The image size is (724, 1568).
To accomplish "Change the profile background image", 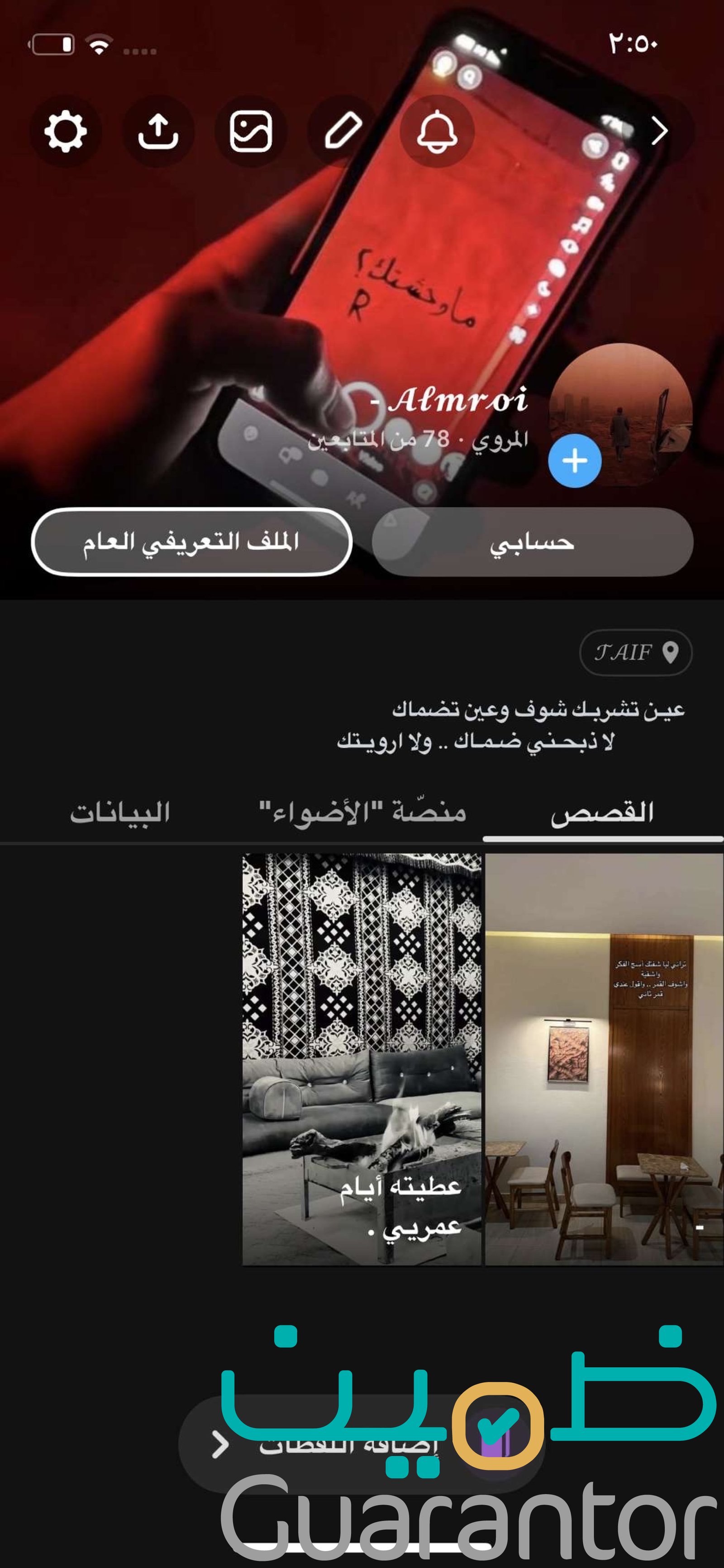I will tap(251, 131).
